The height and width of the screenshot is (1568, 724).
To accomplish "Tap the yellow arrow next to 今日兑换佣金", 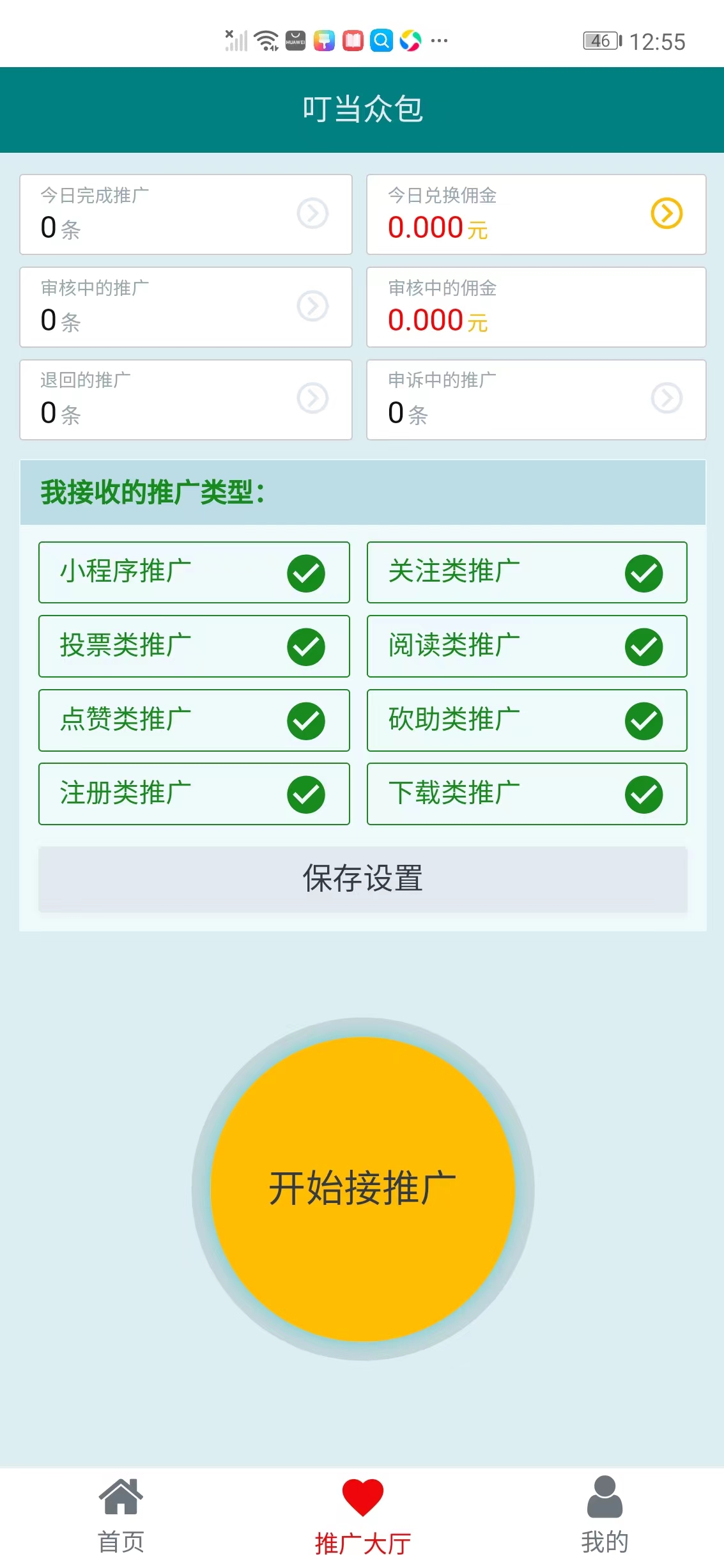I will pos(667,214).
